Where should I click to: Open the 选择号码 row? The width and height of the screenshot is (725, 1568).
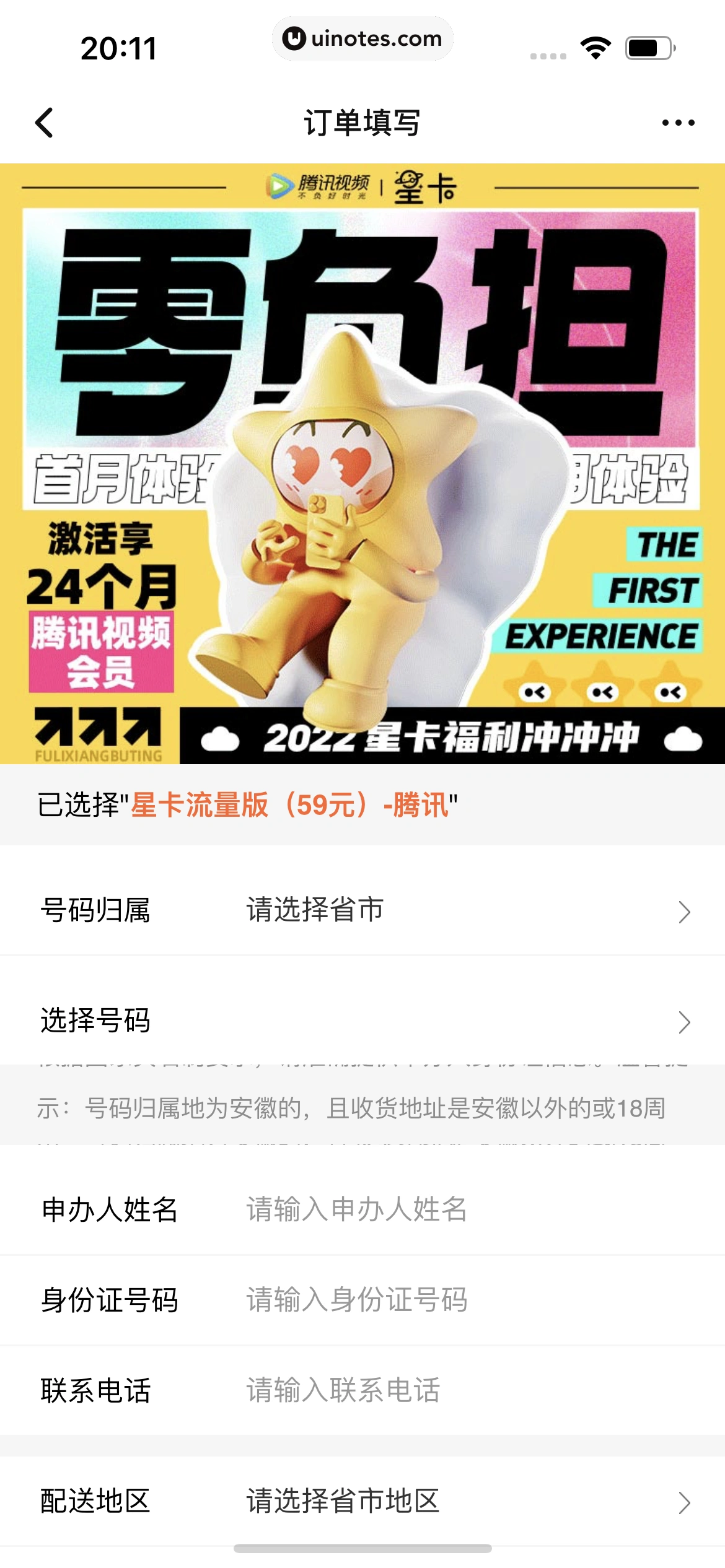click(x=362, y=1021)
